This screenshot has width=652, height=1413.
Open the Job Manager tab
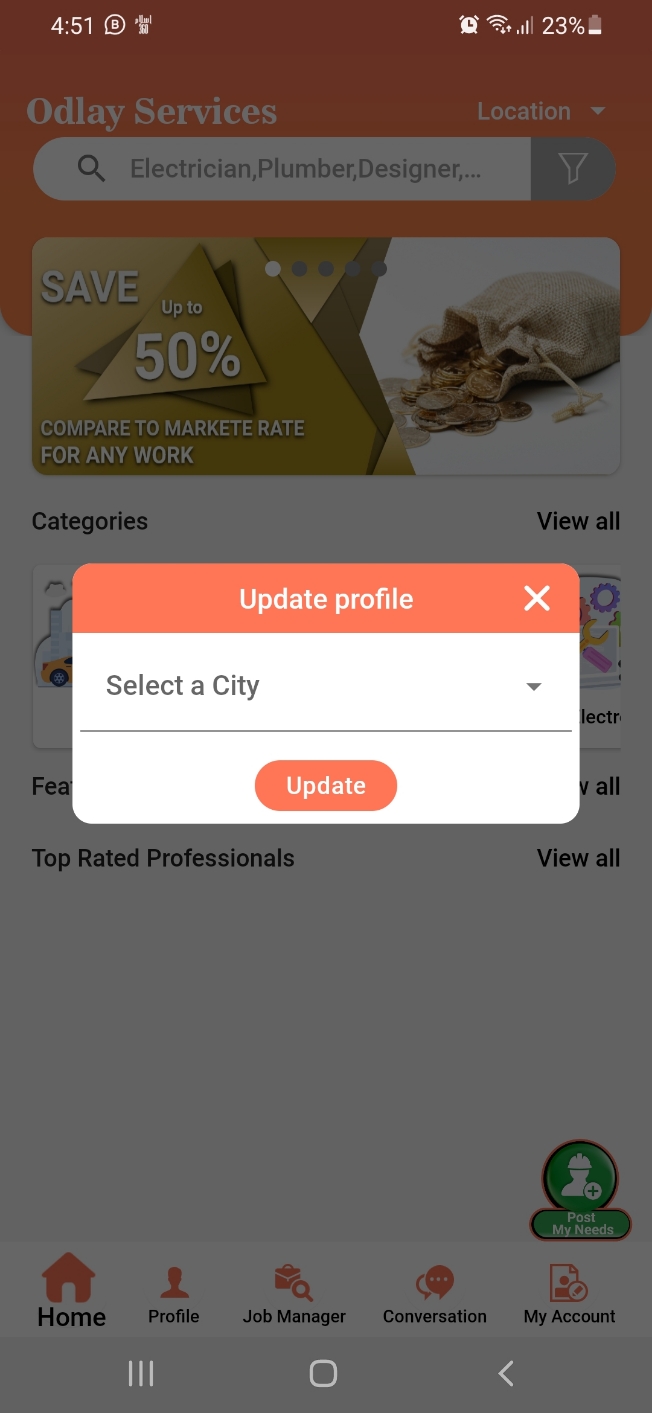(294, 1295)
